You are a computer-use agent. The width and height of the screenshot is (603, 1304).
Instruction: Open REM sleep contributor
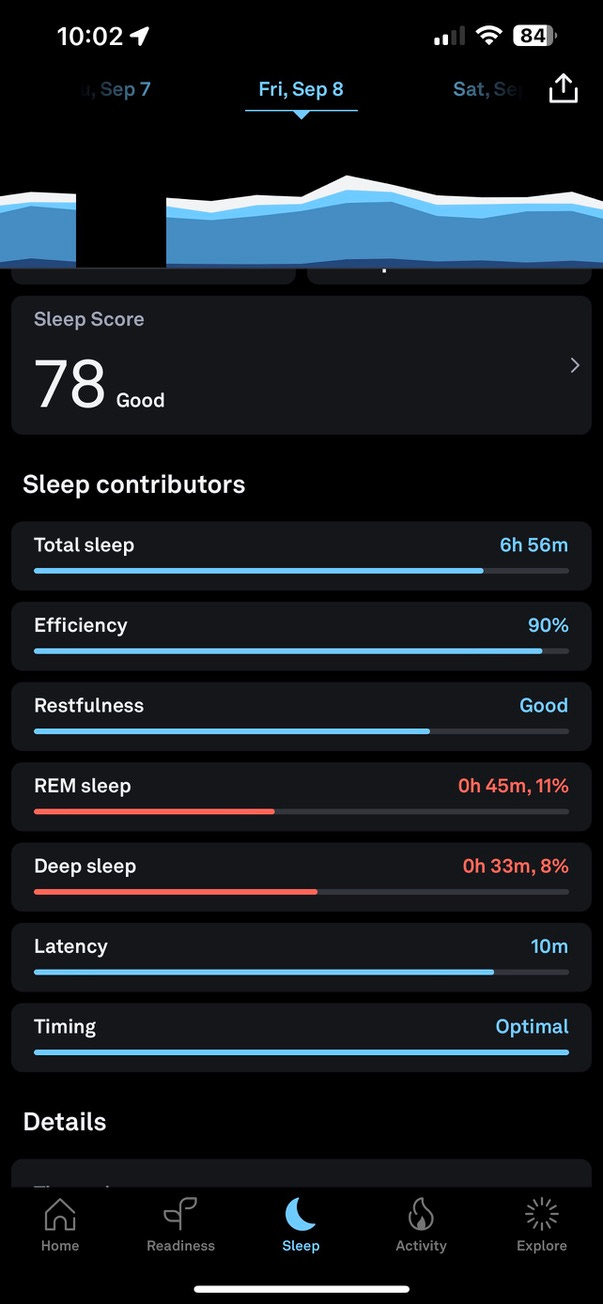point(301,797)
